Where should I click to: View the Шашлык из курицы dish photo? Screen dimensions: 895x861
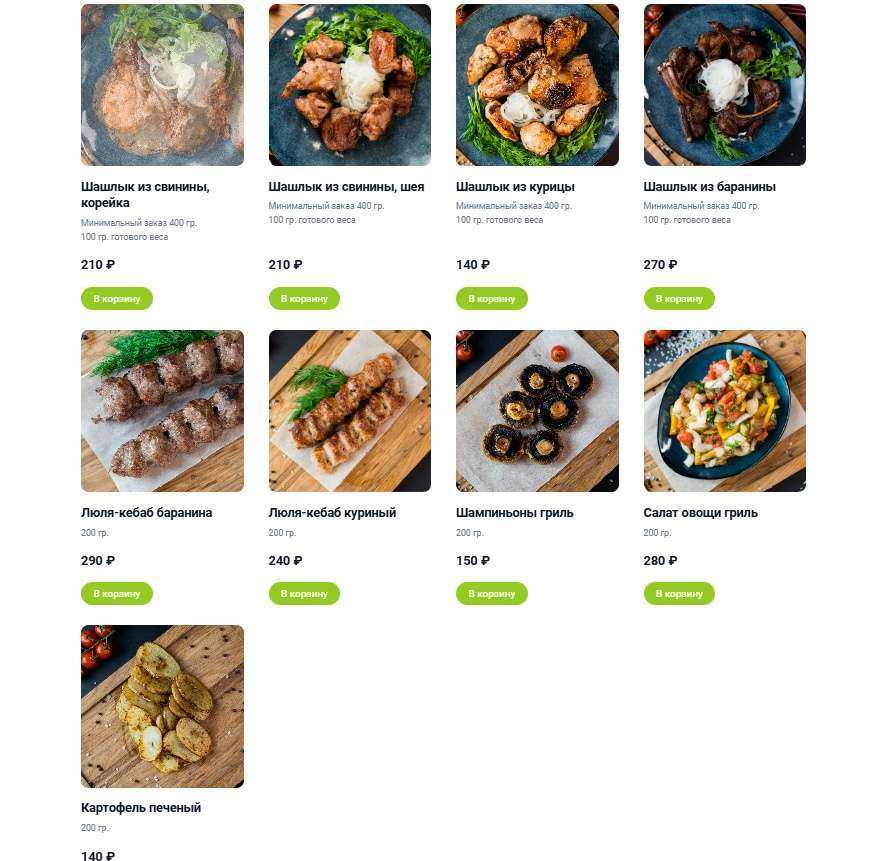point(537,85)
